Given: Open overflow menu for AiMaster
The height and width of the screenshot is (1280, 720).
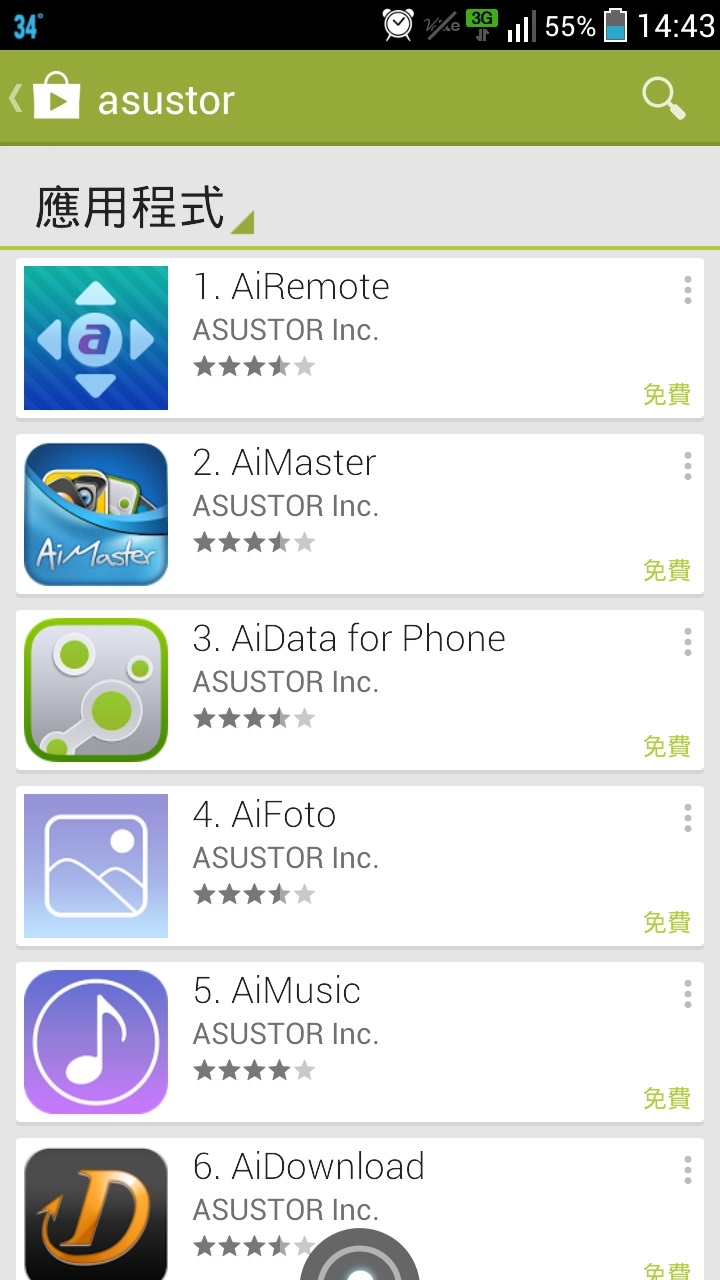Looking at the screenshot, I should pyautogui.click(x=687, y=466).
